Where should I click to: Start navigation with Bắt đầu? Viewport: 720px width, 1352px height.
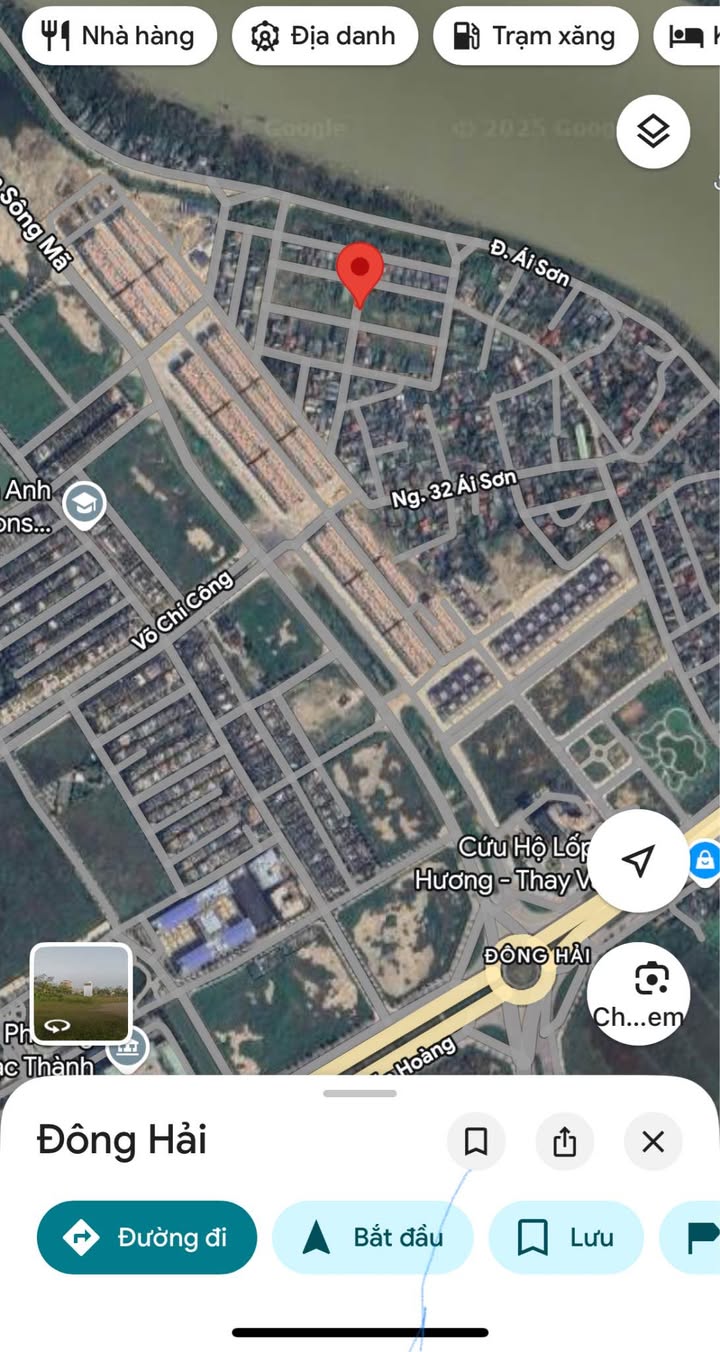pos(373,1238)
